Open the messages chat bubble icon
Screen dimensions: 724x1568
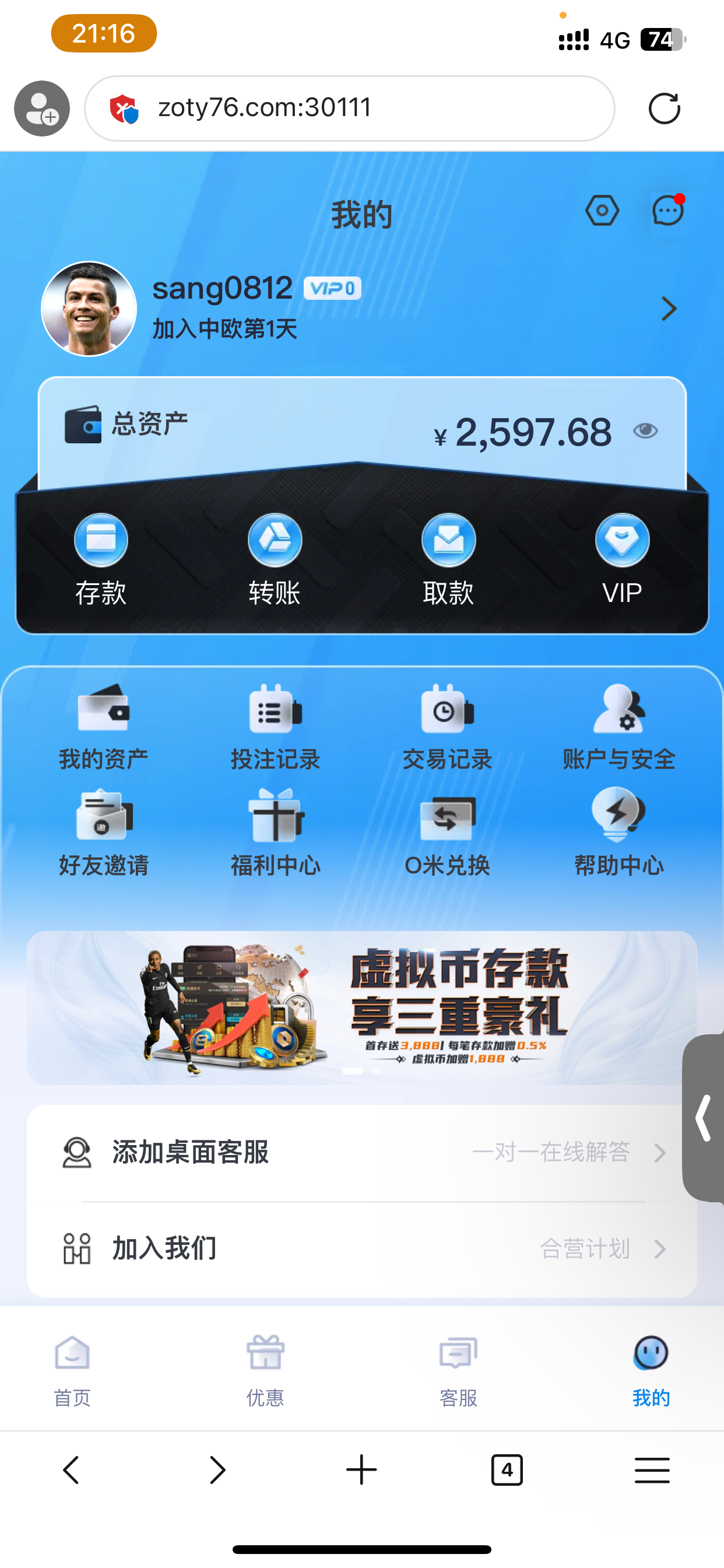(x=667, y=211)
